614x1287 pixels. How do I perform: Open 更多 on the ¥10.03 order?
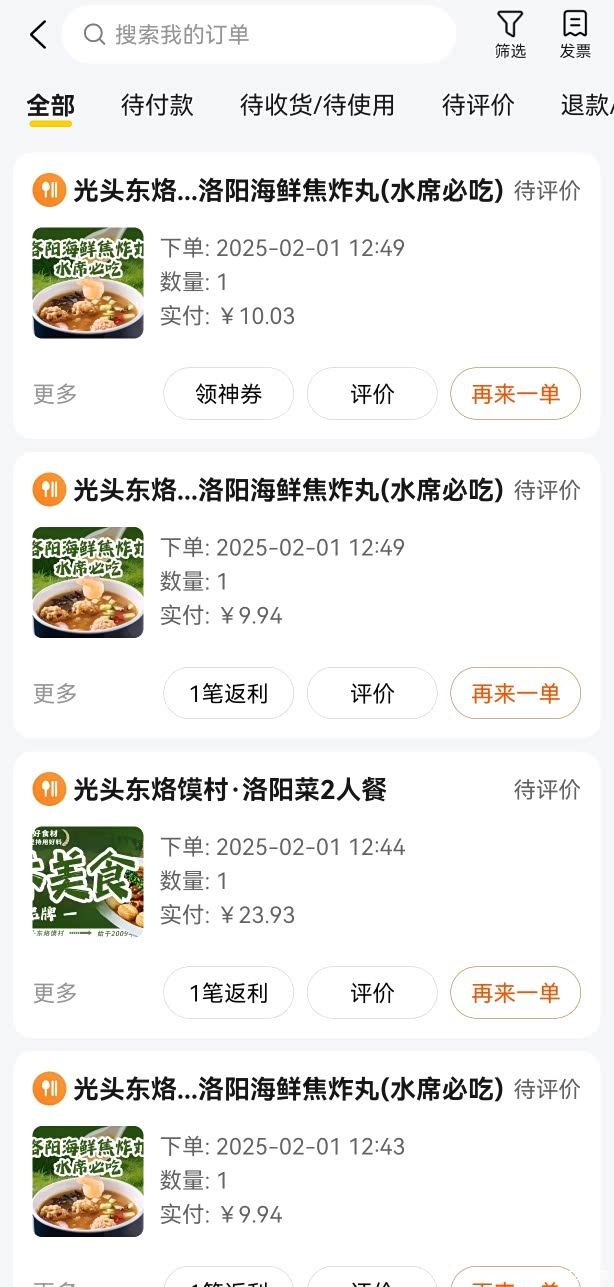click(55, 394)
